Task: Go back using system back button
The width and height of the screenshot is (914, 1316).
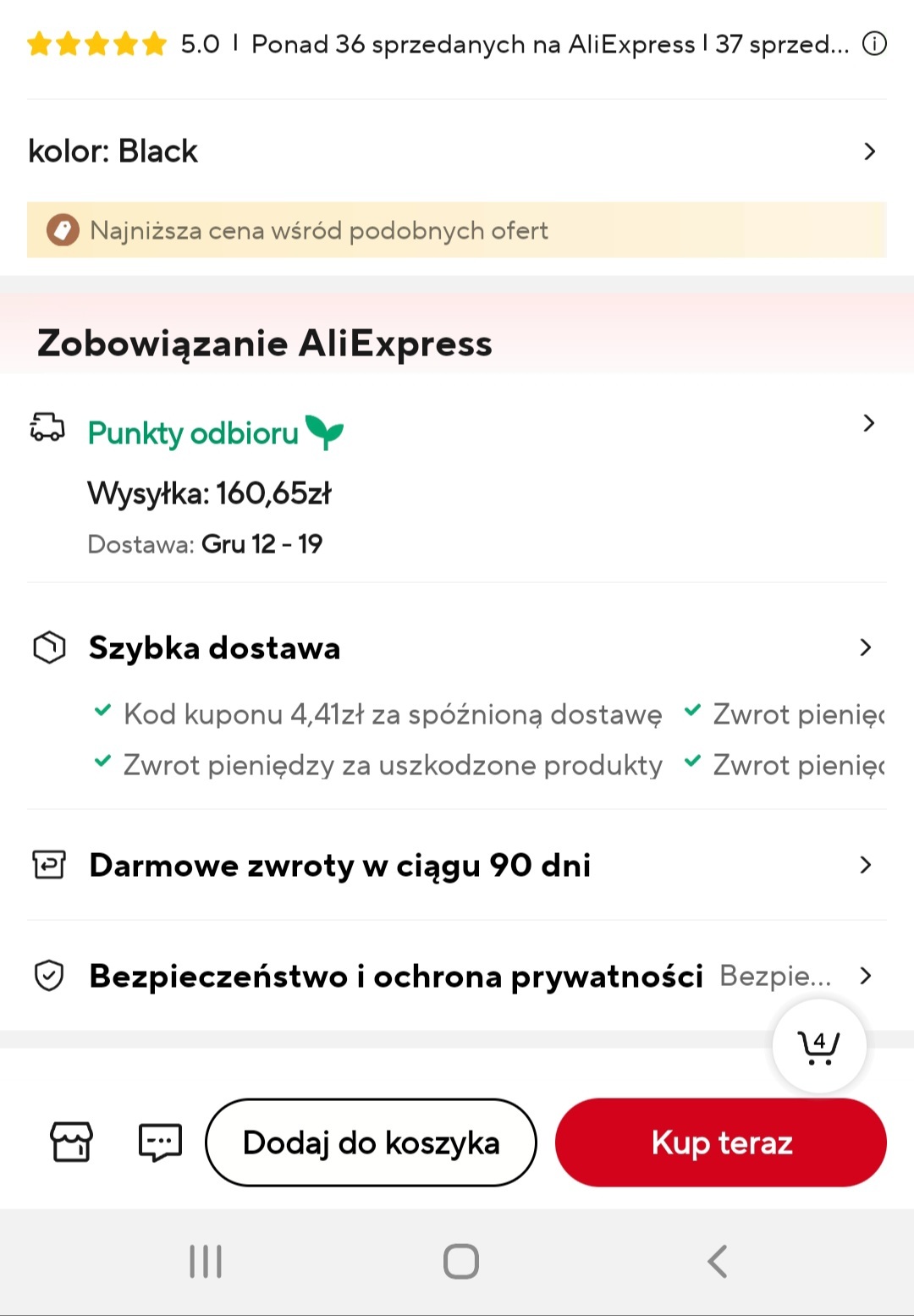Action: (x=717, y=1261)
